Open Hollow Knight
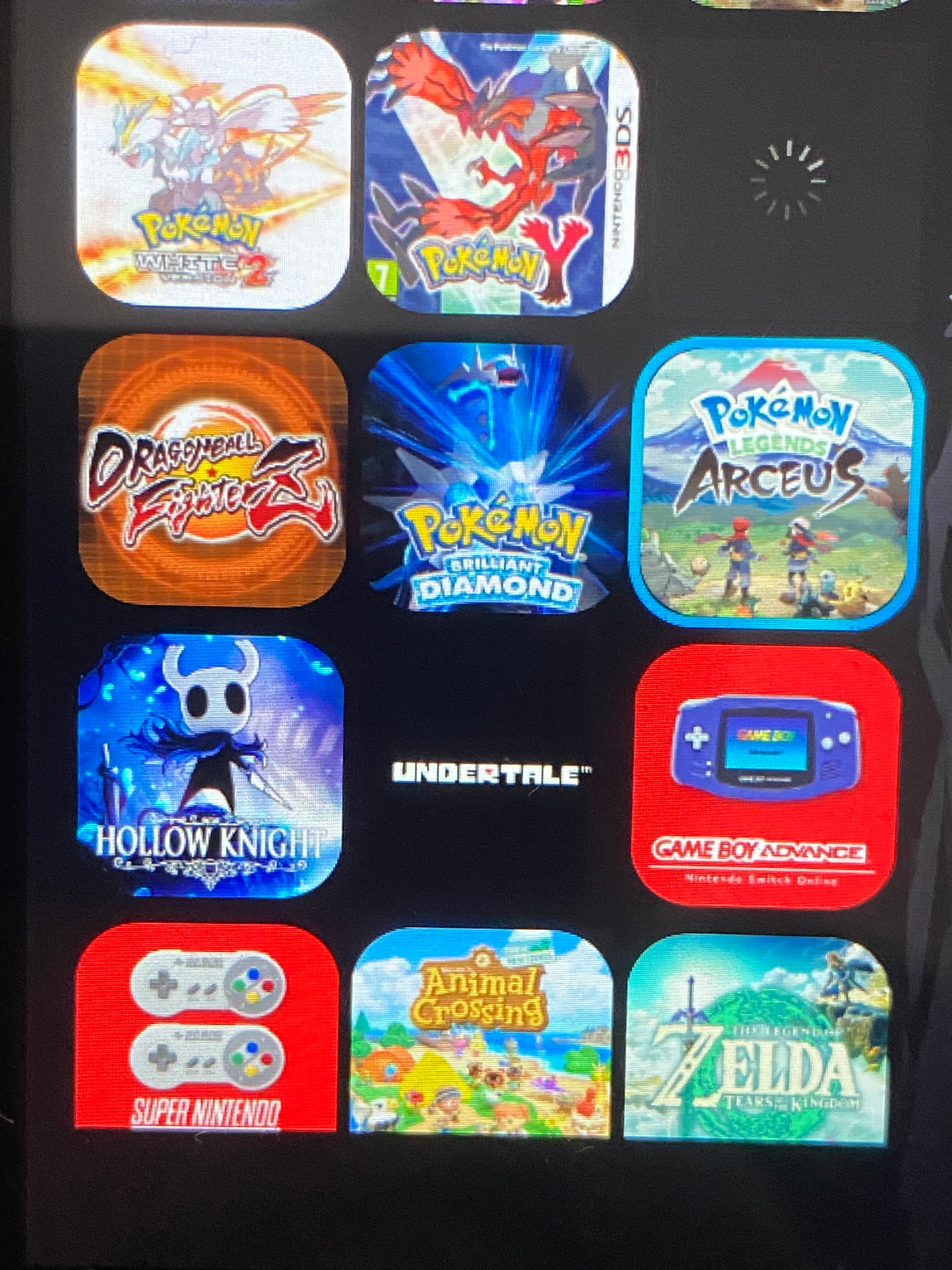This screenshot has height=1270, width=952. coord(210,765)
